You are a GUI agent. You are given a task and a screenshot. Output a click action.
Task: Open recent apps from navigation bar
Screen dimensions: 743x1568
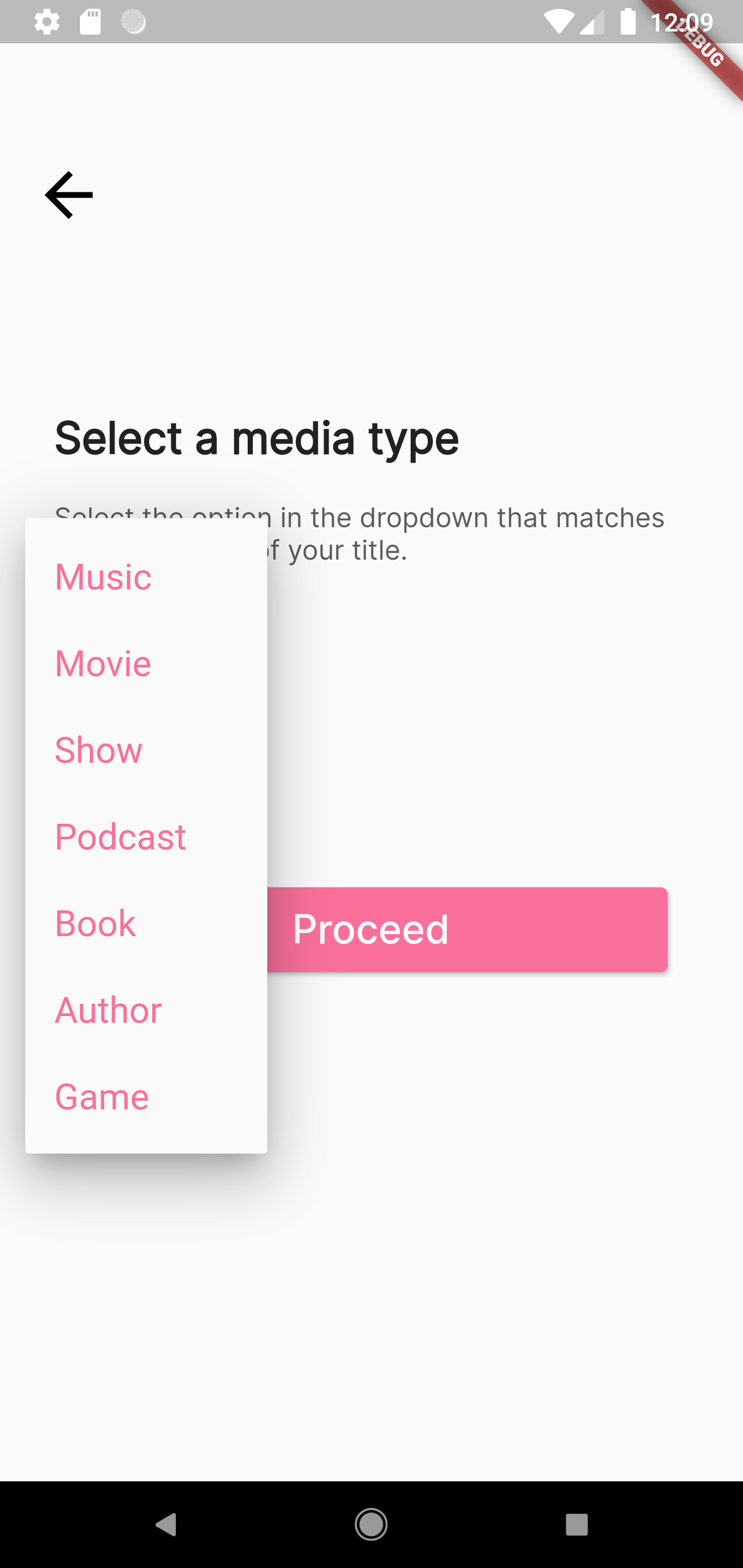coord(576,1525)
